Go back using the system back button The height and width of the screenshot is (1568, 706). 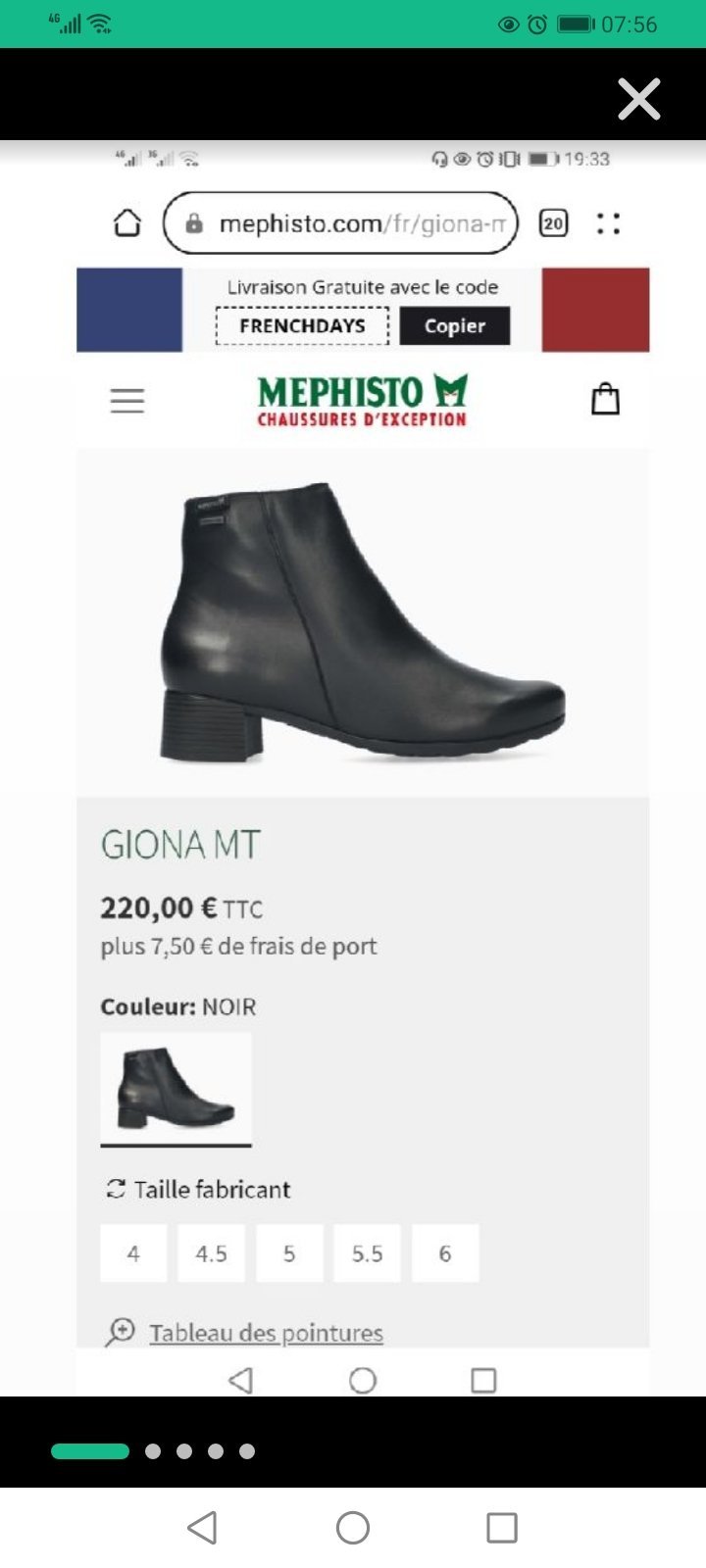[202, 1527]
